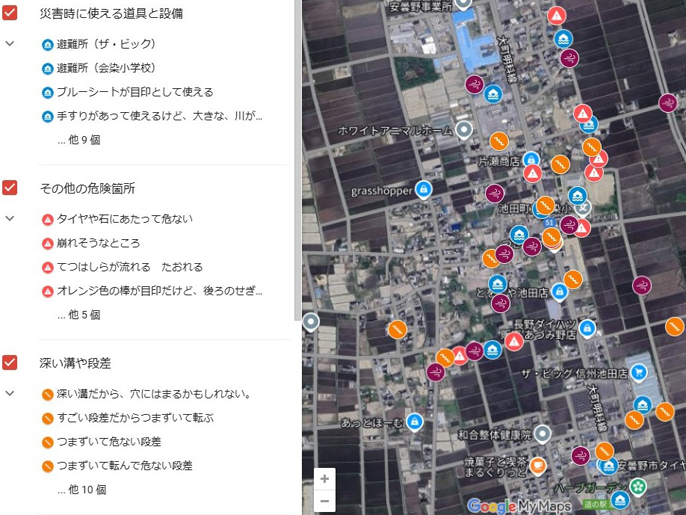Zoom out on the map
The width and height of the screenshot is (686, 515).
pyautogui.click(x=325, y=501)
